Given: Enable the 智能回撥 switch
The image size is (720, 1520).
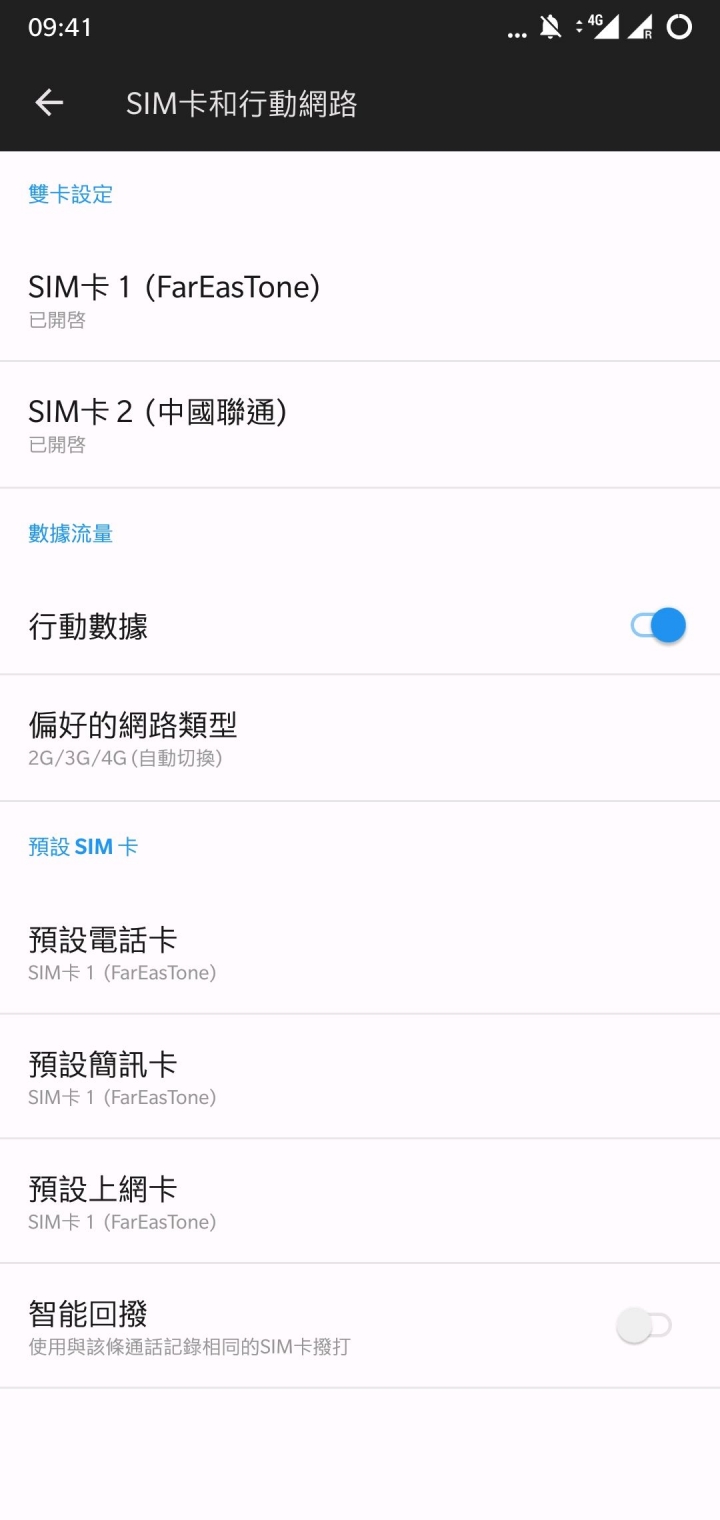Looking at the screenshot, I should click(x=644, y=1326).
